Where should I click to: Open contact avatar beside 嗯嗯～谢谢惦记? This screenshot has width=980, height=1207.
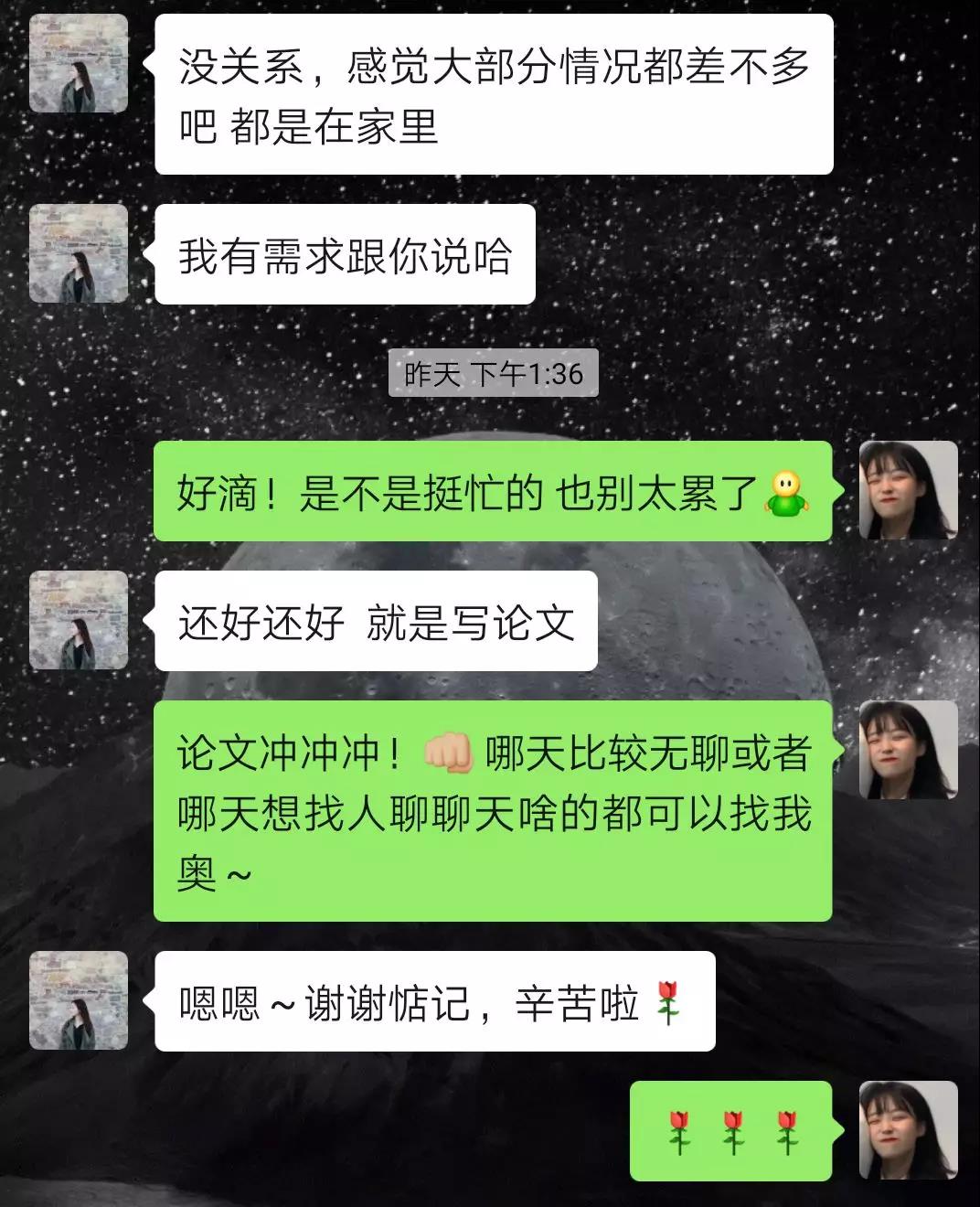point(79,1000)
